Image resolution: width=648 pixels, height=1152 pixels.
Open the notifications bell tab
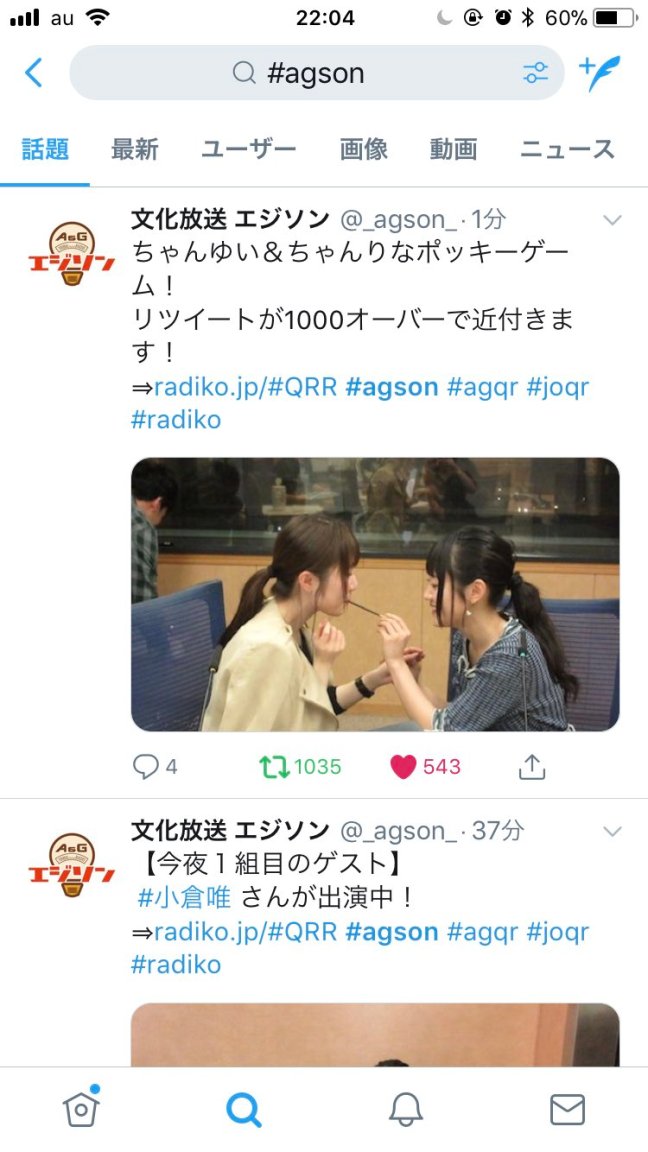405,1109
